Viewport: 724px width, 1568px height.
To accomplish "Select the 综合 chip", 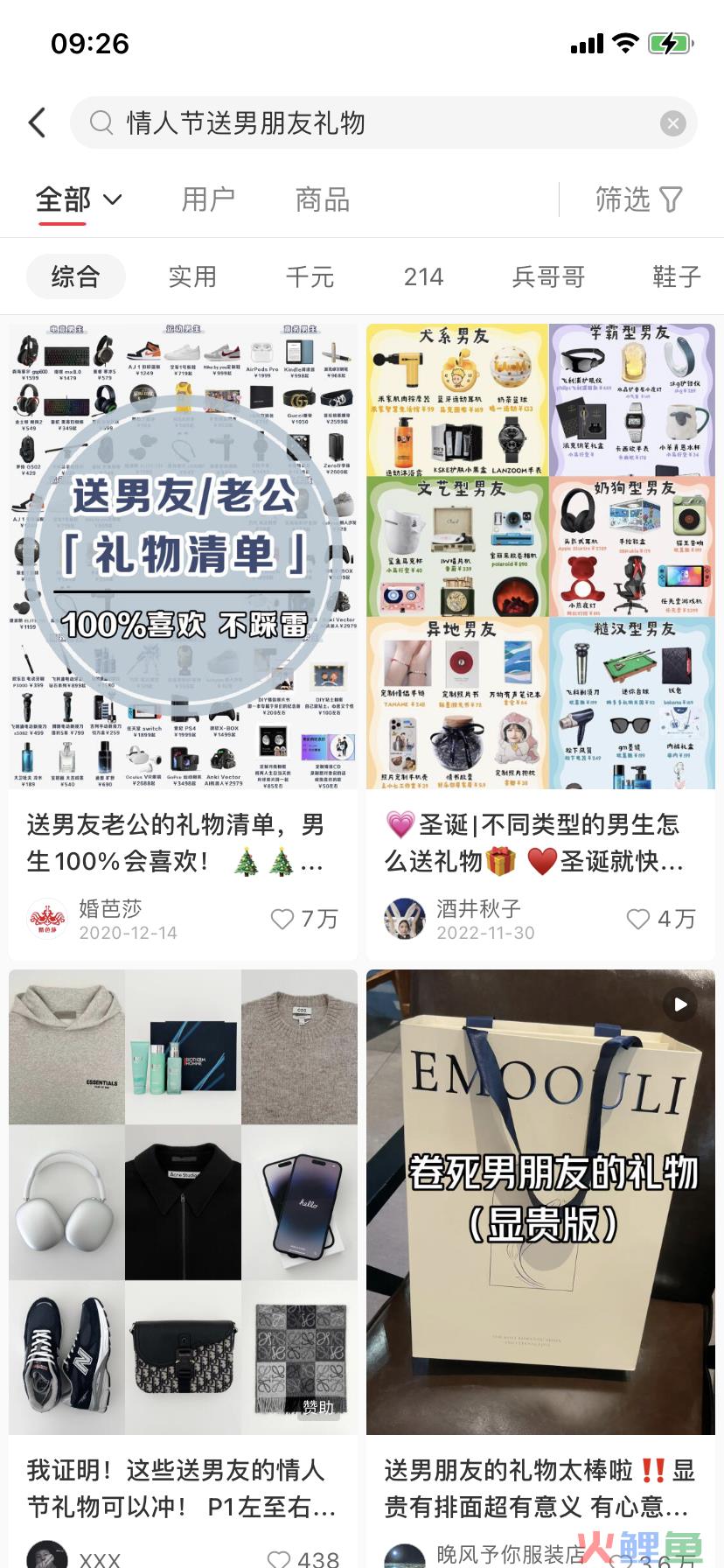I will (x=76, y=277).
